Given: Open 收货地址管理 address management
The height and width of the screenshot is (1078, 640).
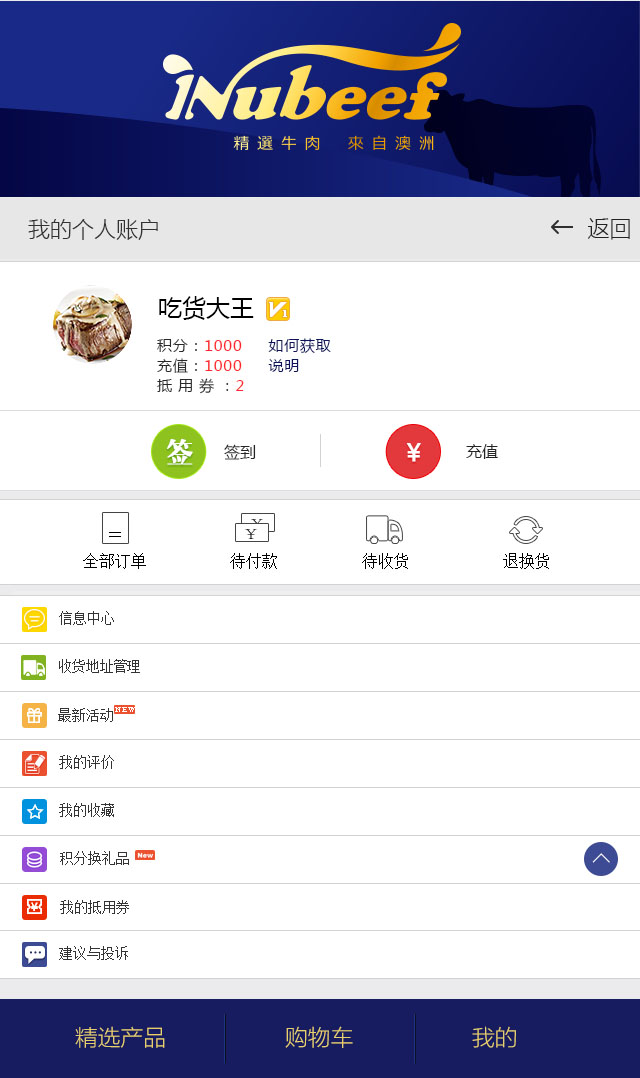Looking at the screenshot, I should pyautogui.click(x=99, y=667).
